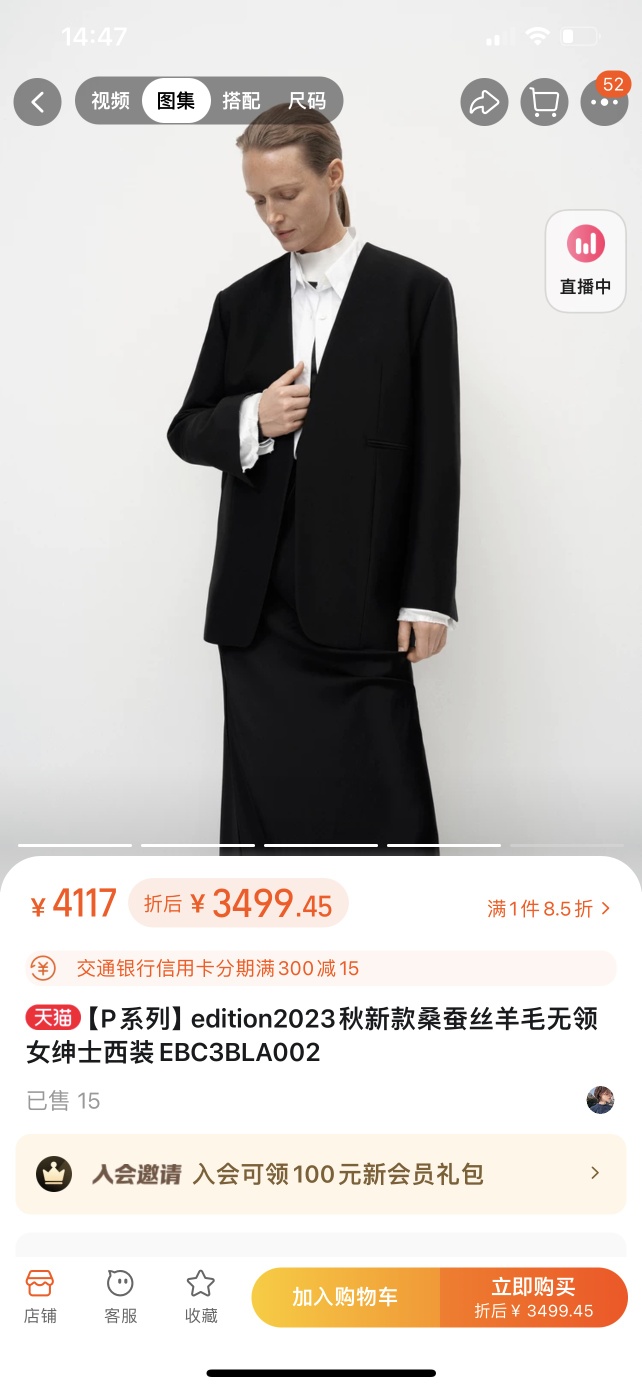
Task: Go back using the arrow icon
Action: pos(38,101)
